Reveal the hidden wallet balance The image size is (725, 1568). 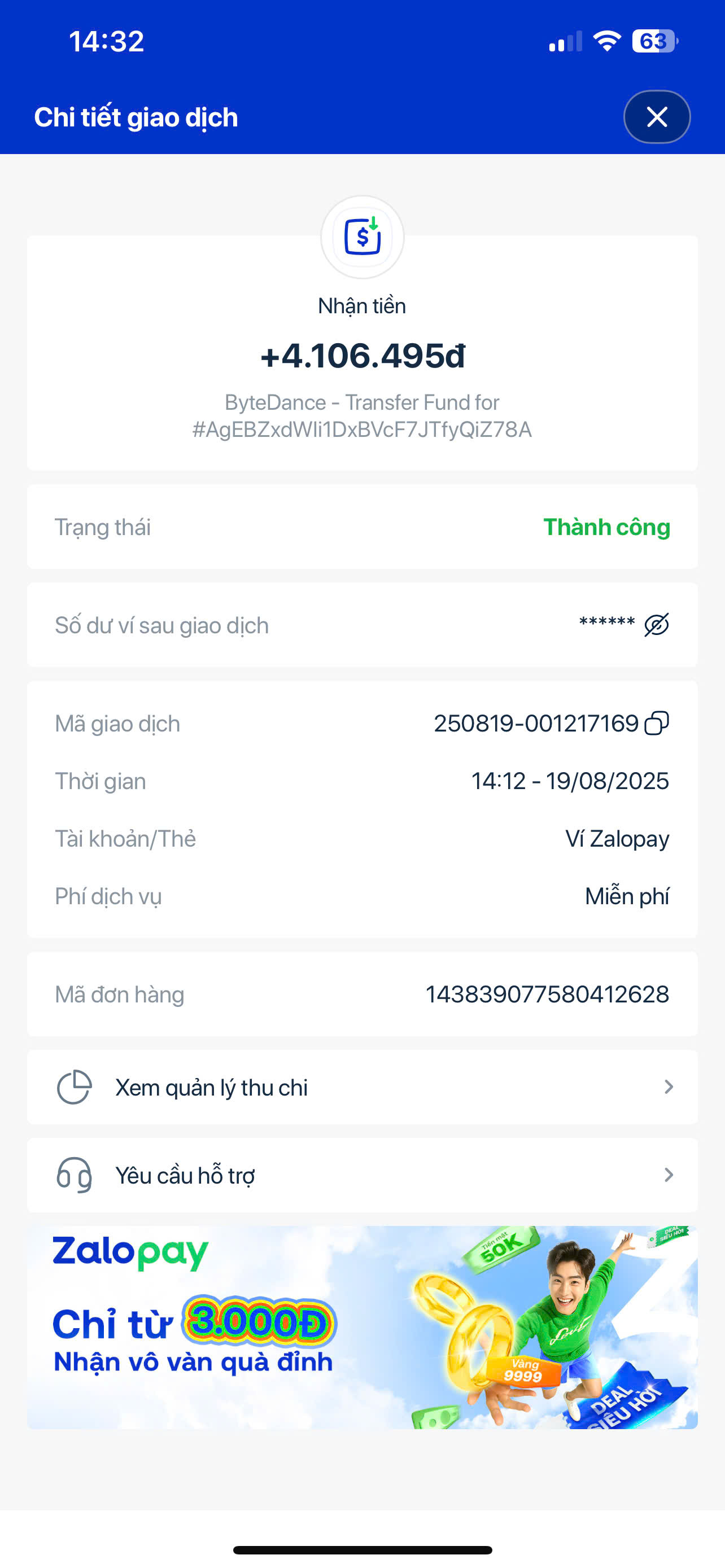point(657,624)
